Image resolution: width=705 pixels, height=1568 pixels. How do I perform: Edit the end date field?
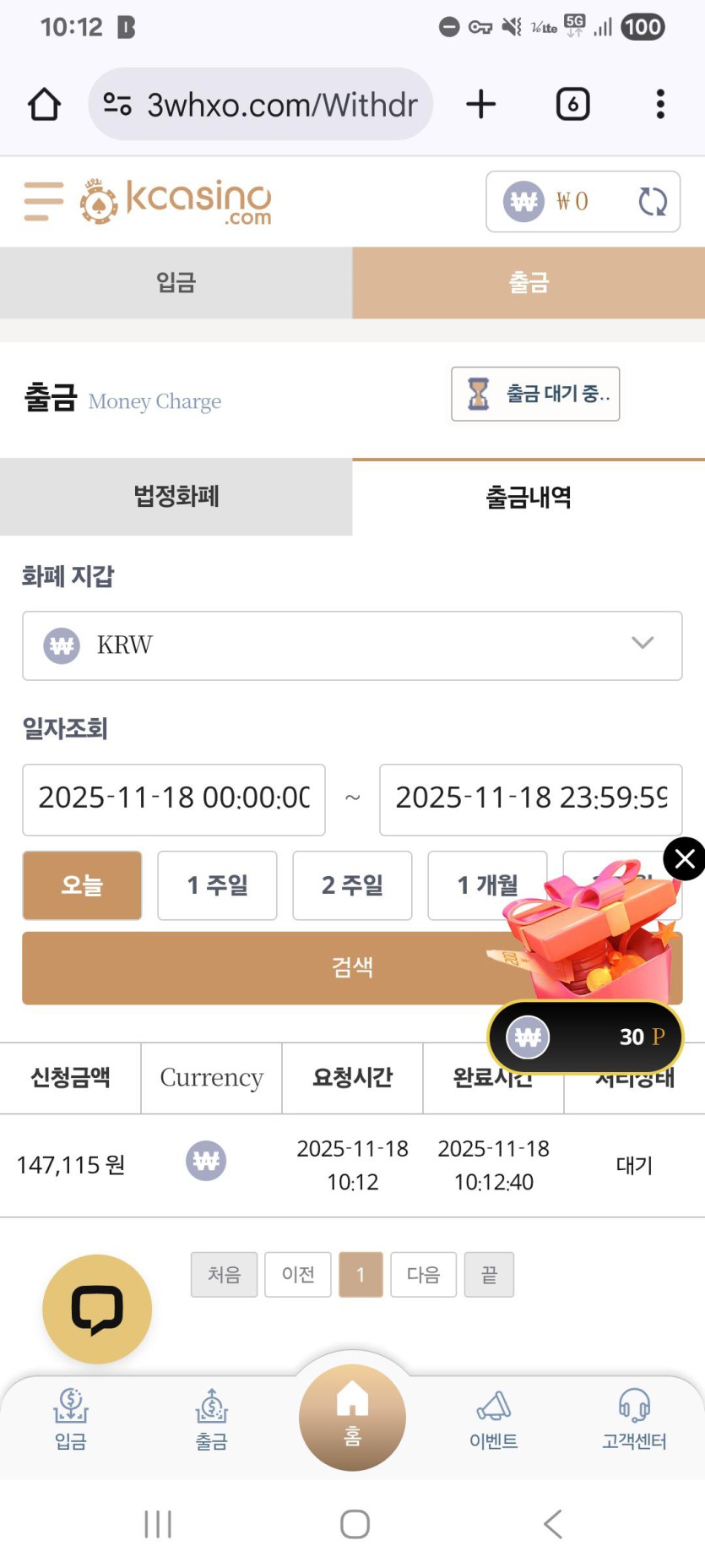530,799
